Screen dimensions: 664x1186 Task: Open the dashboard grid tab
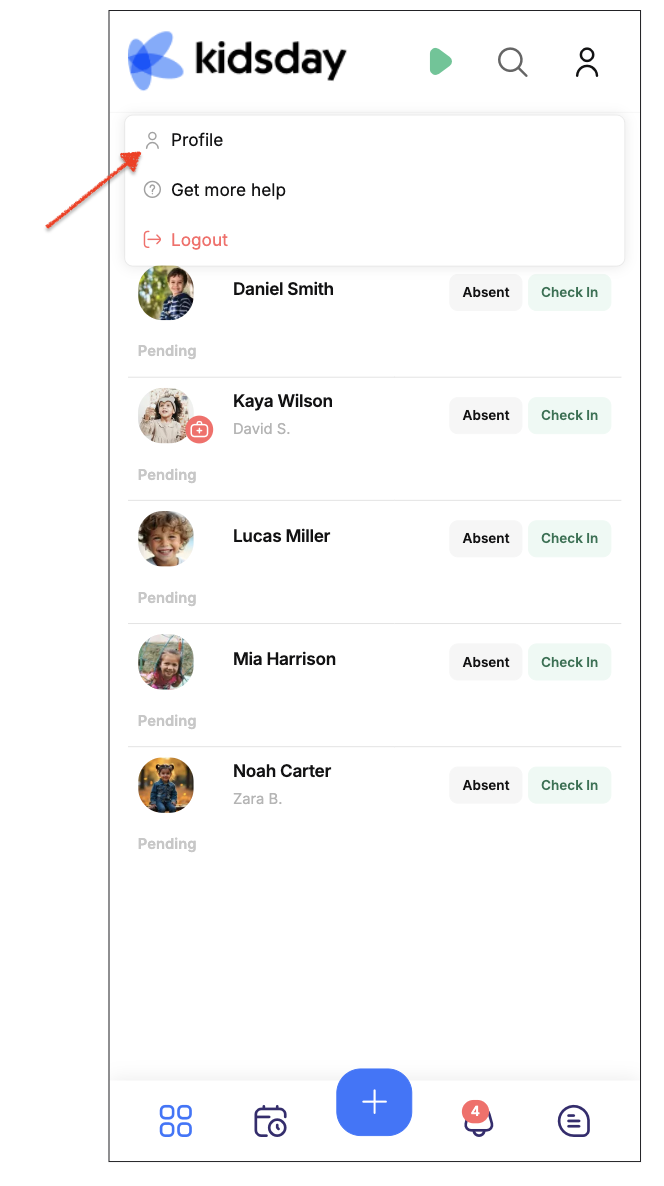click(x=175, y=1120)
